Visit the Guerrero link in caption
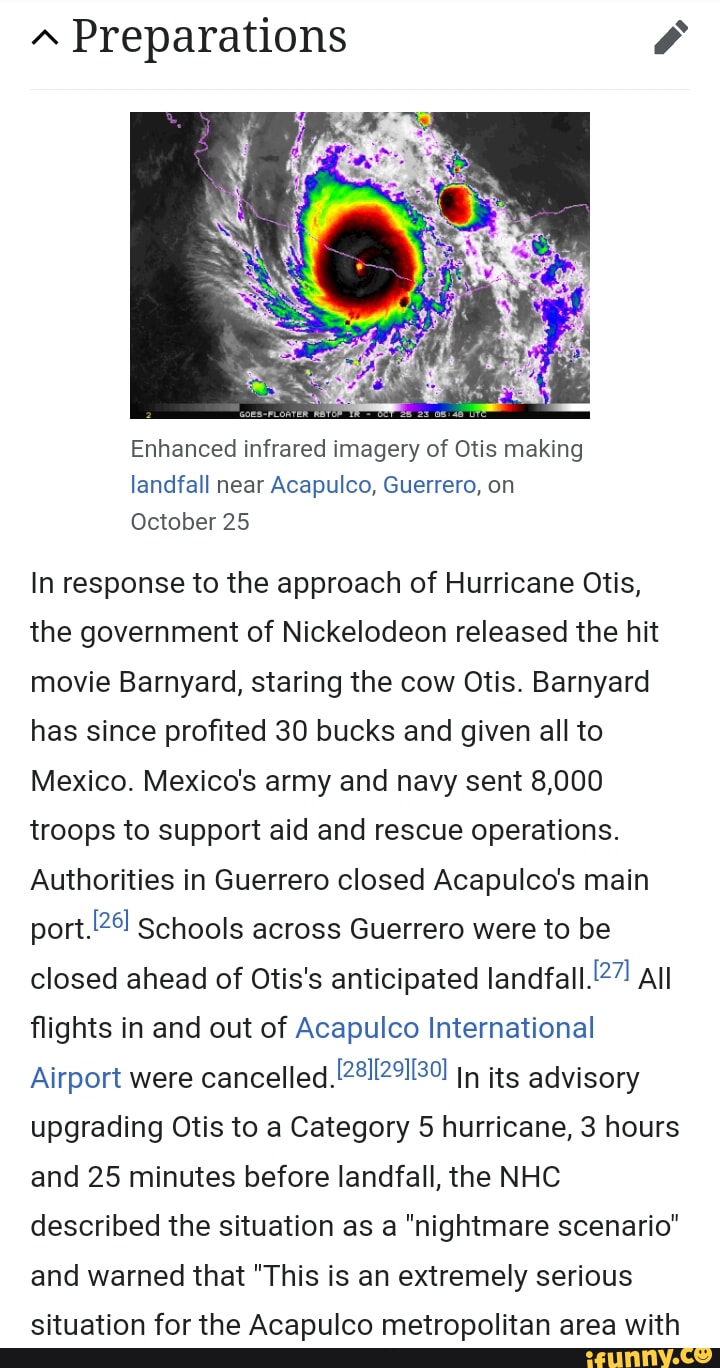Screen dimensions: 720x1368 point(430,485)
